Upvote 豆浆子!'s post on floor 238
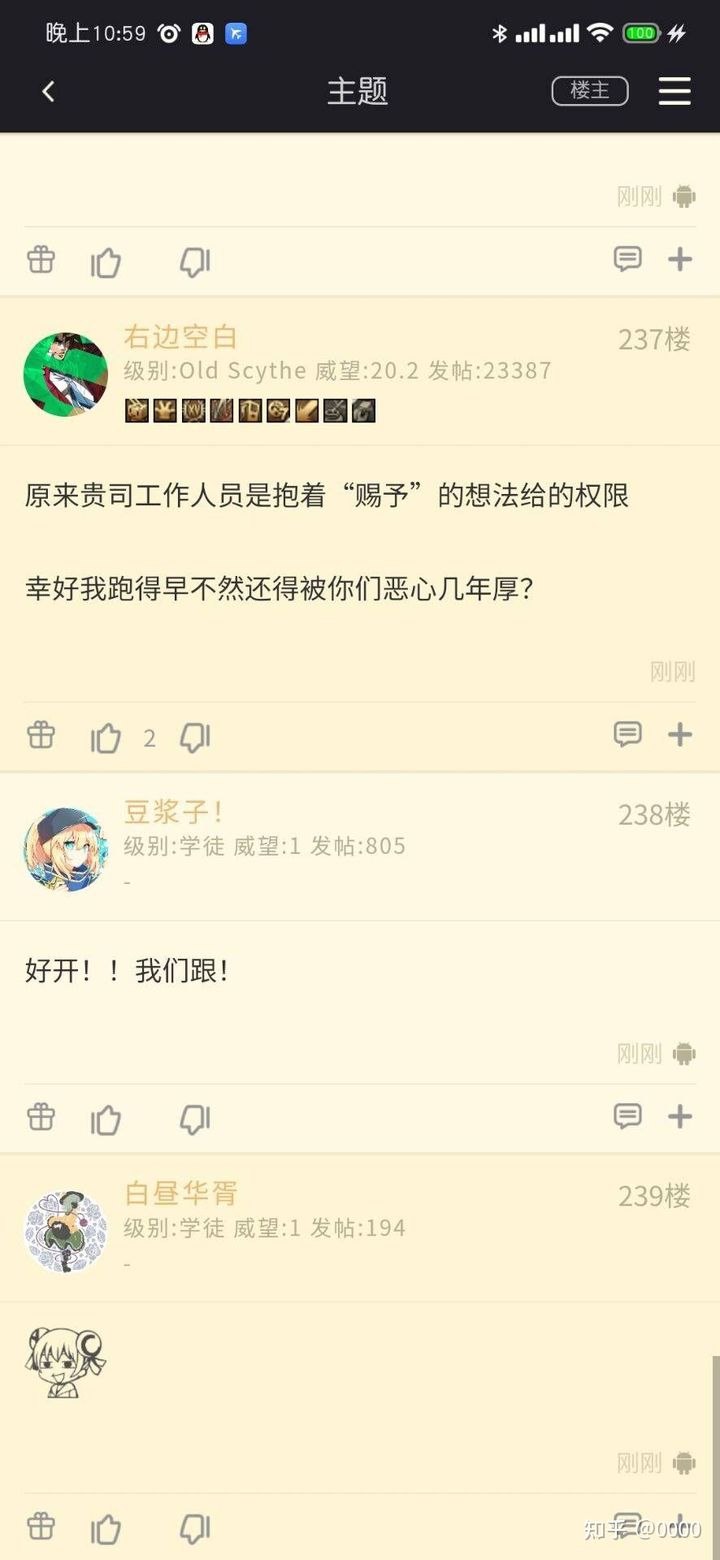720x1560 pixels. 106,1120
